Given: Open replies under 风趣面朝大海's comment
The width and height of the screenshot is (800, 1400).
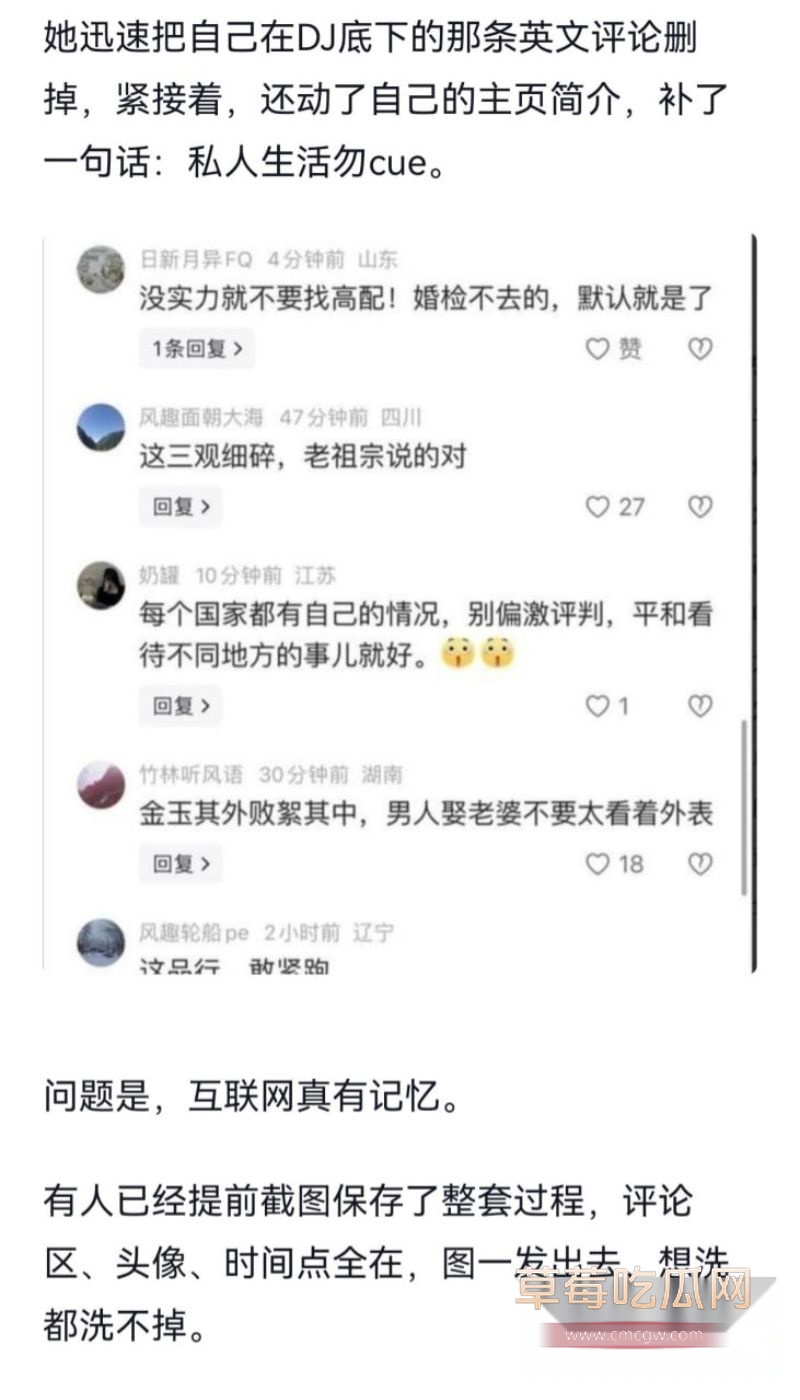Looking at the screenshot, I should [178, 507].
